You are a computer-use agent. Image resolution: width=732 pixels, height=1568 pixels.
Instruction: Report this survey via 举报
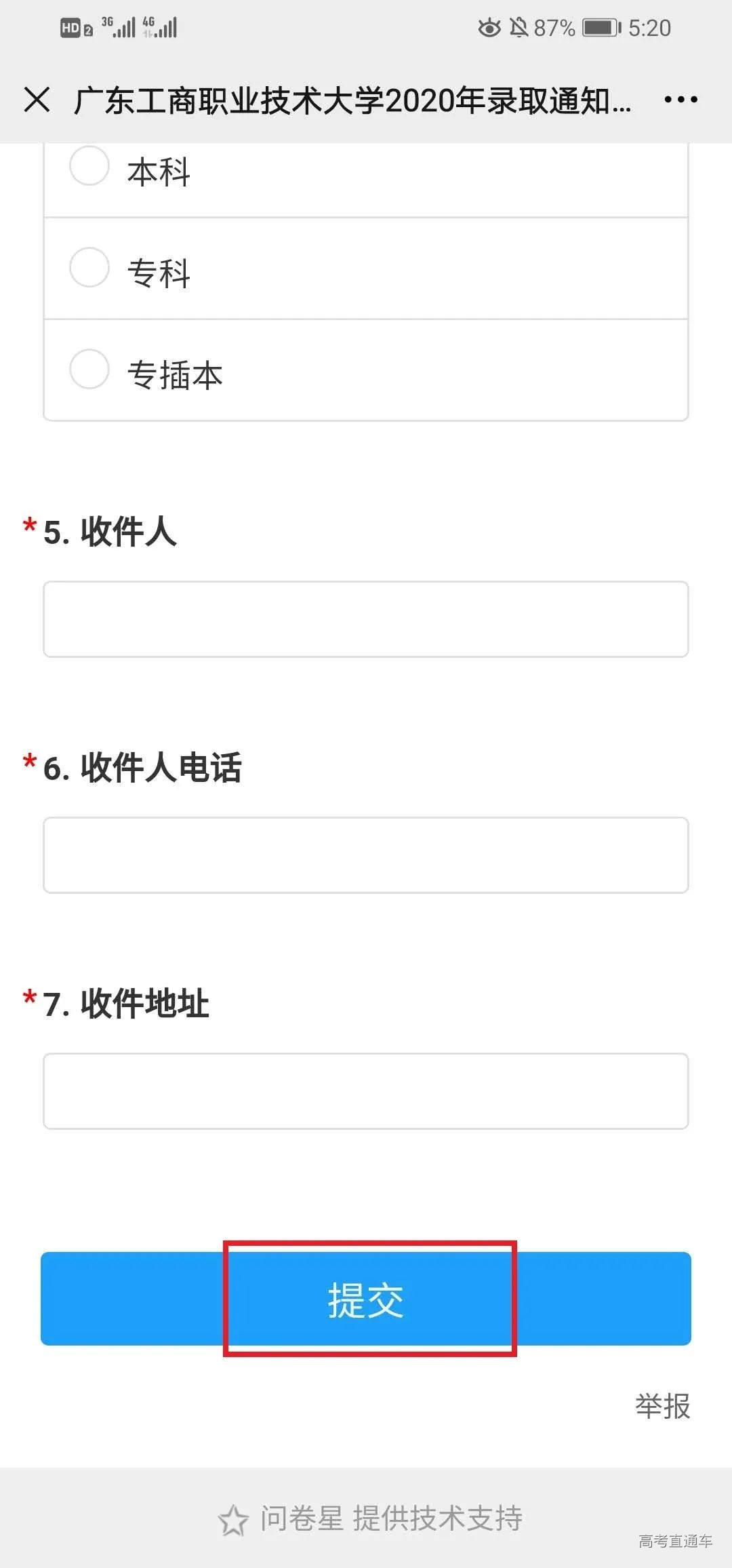(662, 1407)
